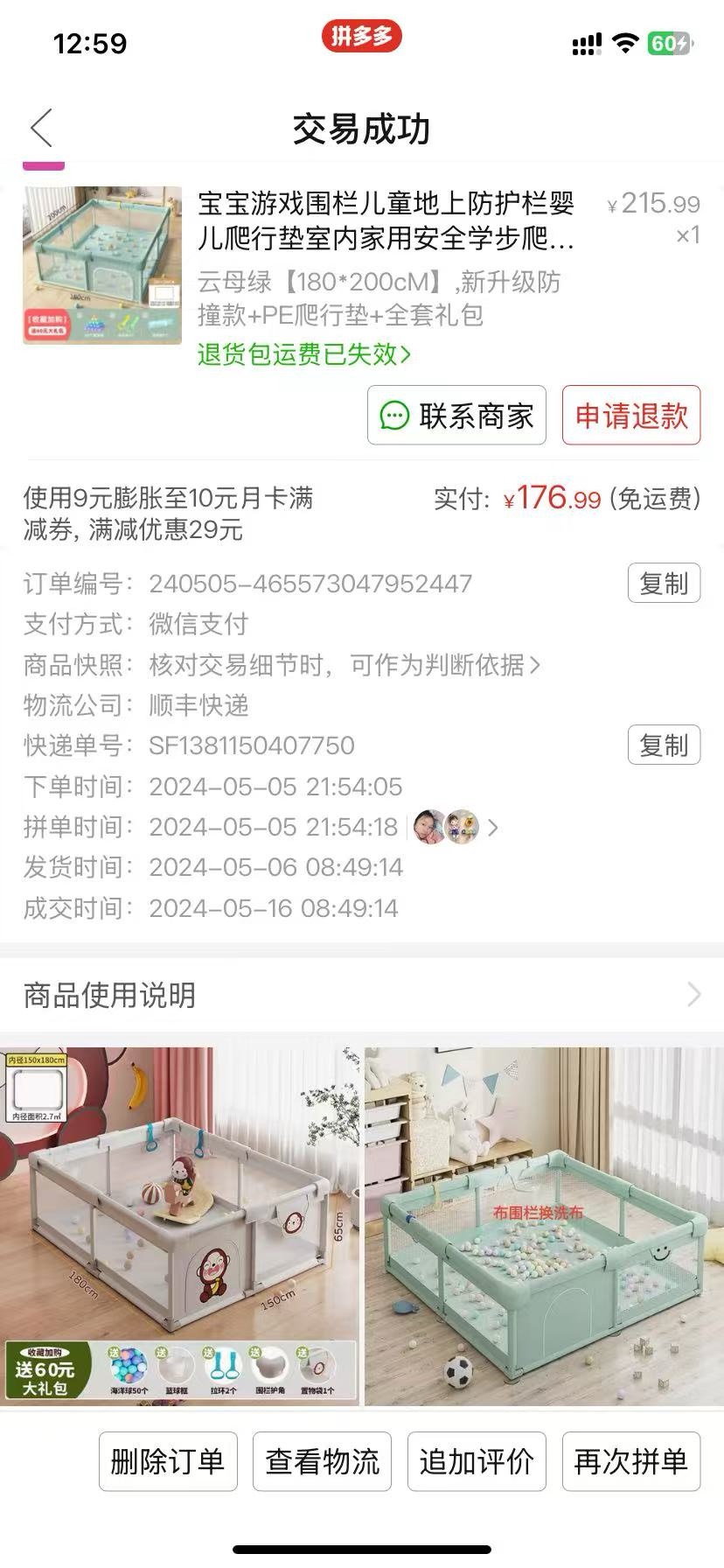This screenshot has width=724, height=1568.
Task: Open 商品快照 transaction snapshot
Action: tap(345, 665)
